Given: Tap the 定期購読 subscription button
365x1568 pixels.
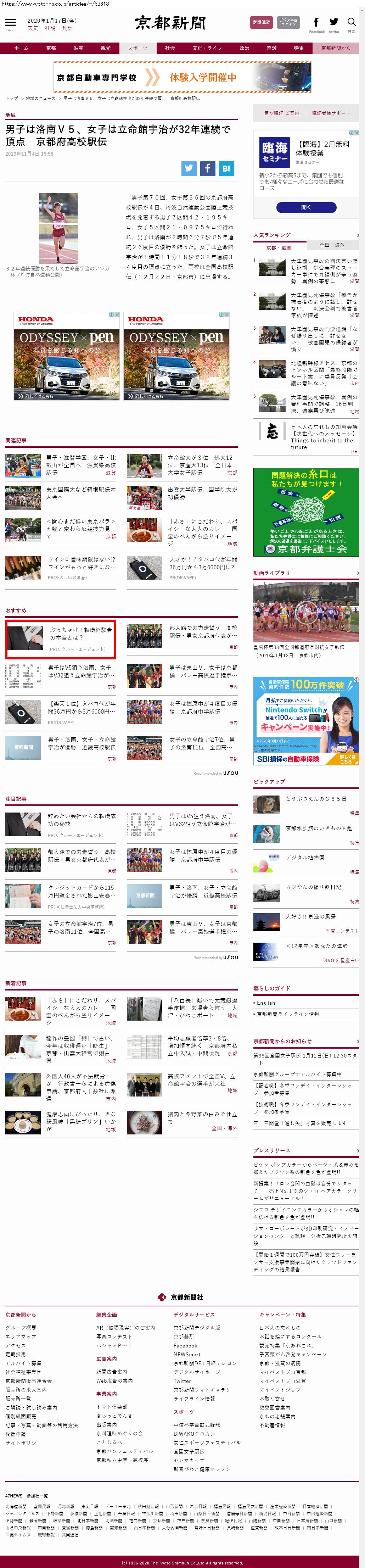Looking at the screenshot, I should [x=261, y=23].
